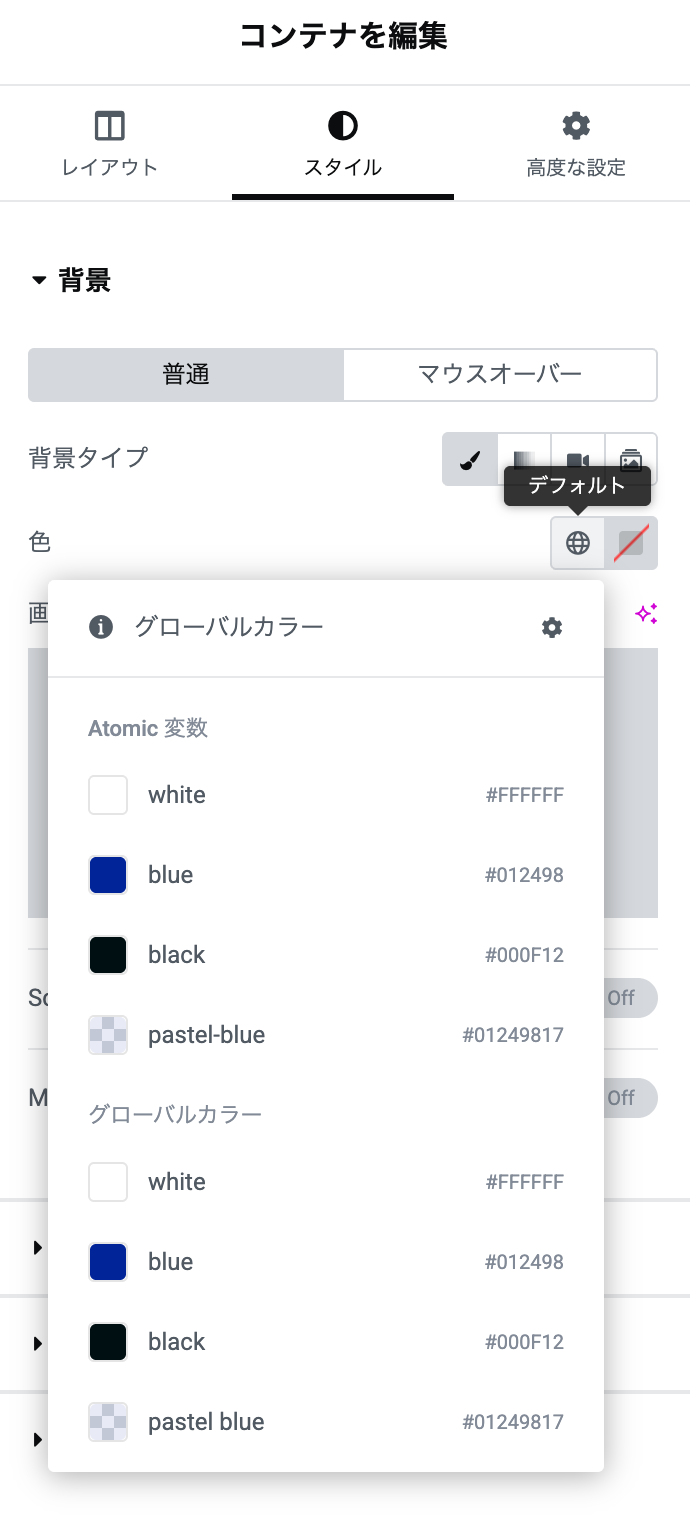Screen dimensions: 690x1534
Task: Open global color settings gear
Action: 552,627
